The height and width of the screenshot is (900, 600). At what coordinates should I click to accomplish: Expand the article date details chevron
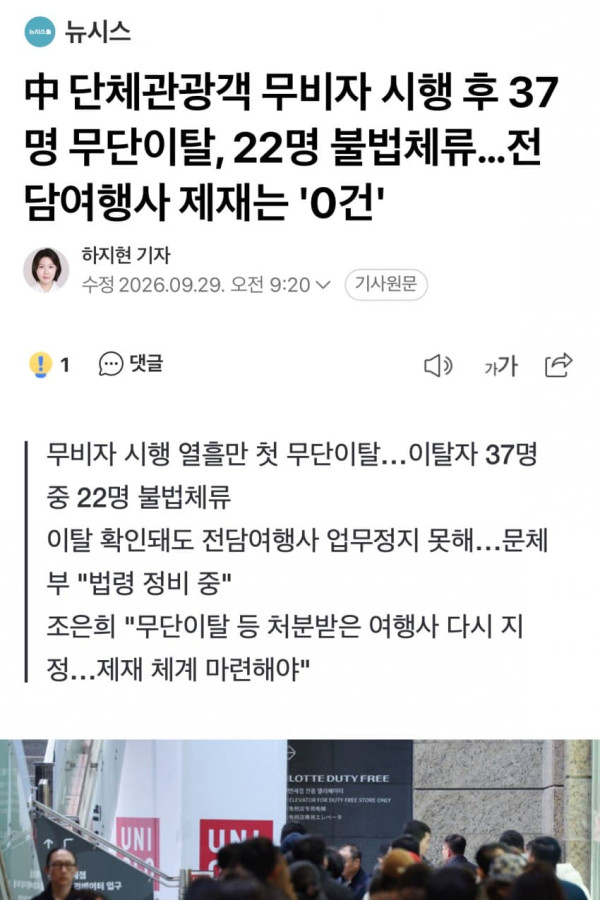pyautogui.click(x=323, y=285)
